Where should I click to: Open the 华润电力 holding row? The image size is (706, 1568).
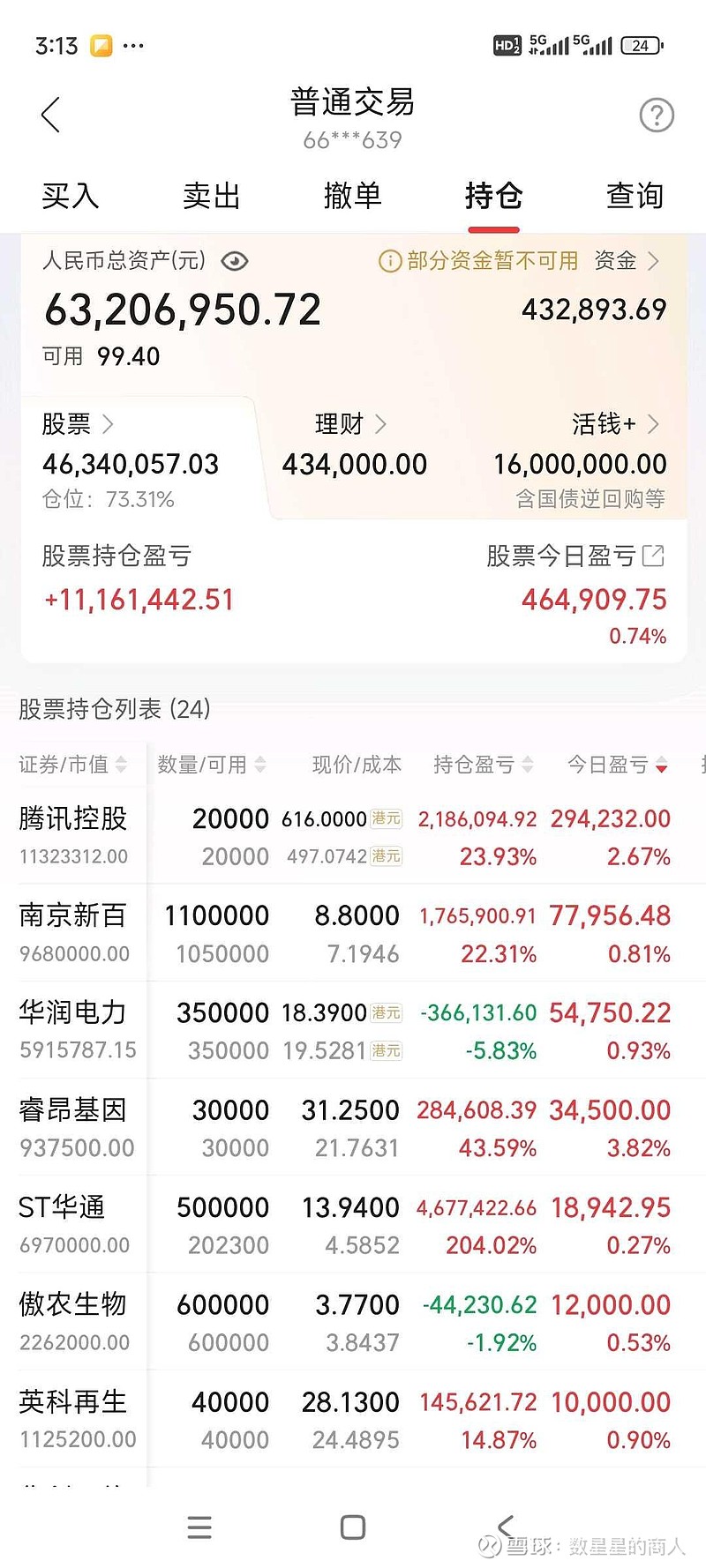point(353,1030)
